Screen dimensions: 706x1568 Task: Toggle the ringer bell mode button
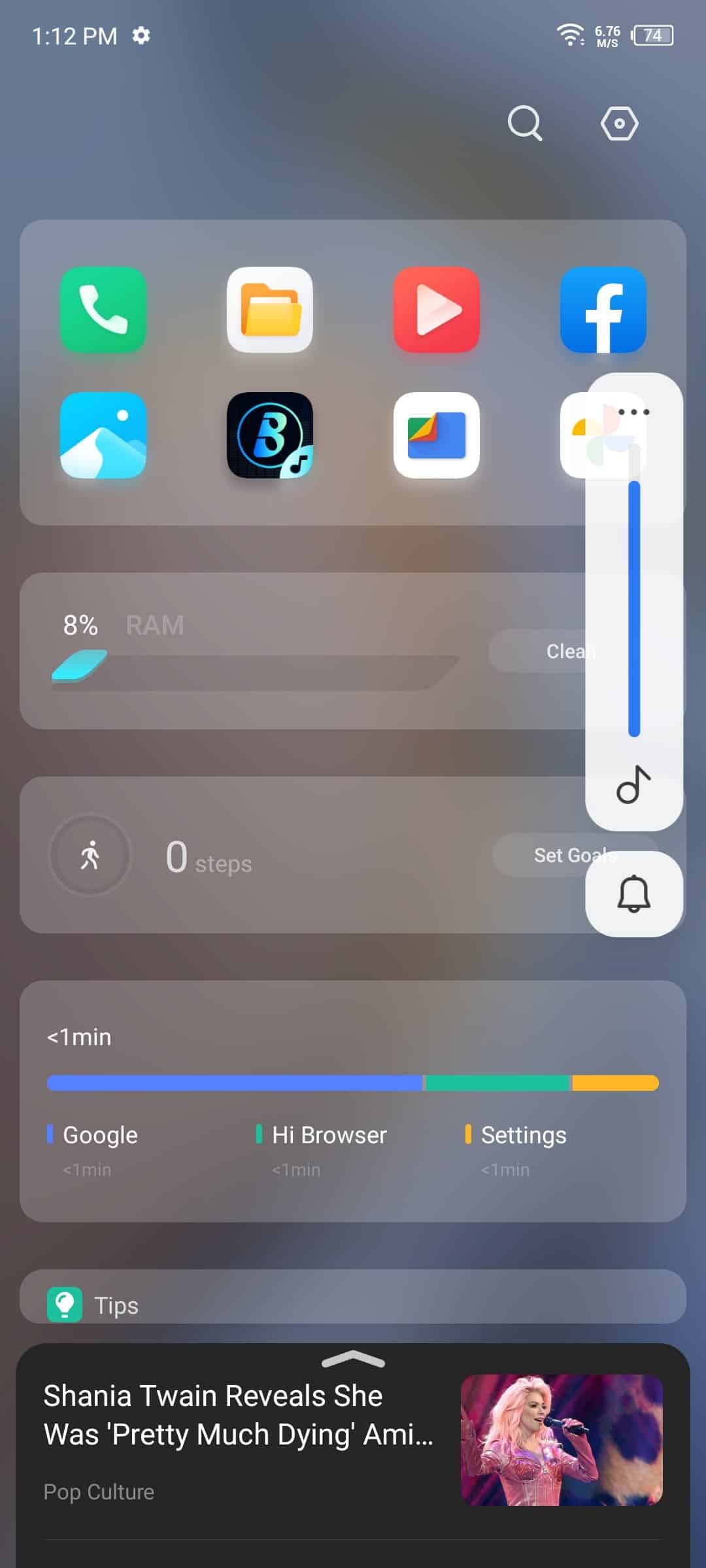coord(634,894)
